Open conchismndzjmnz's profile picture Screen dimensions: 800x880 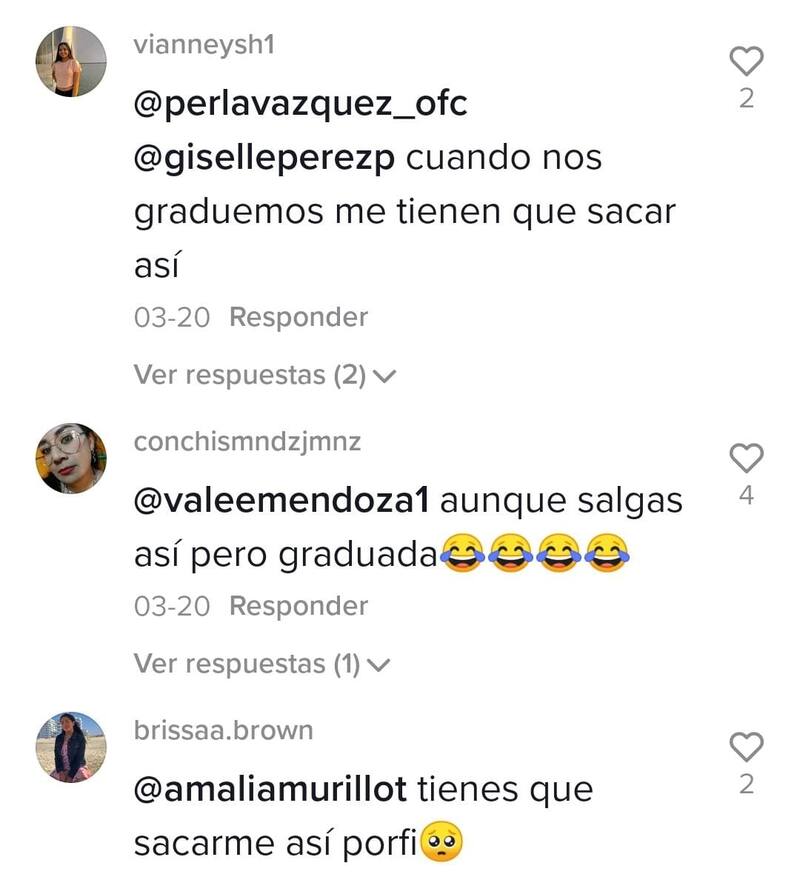pos(70,458)
